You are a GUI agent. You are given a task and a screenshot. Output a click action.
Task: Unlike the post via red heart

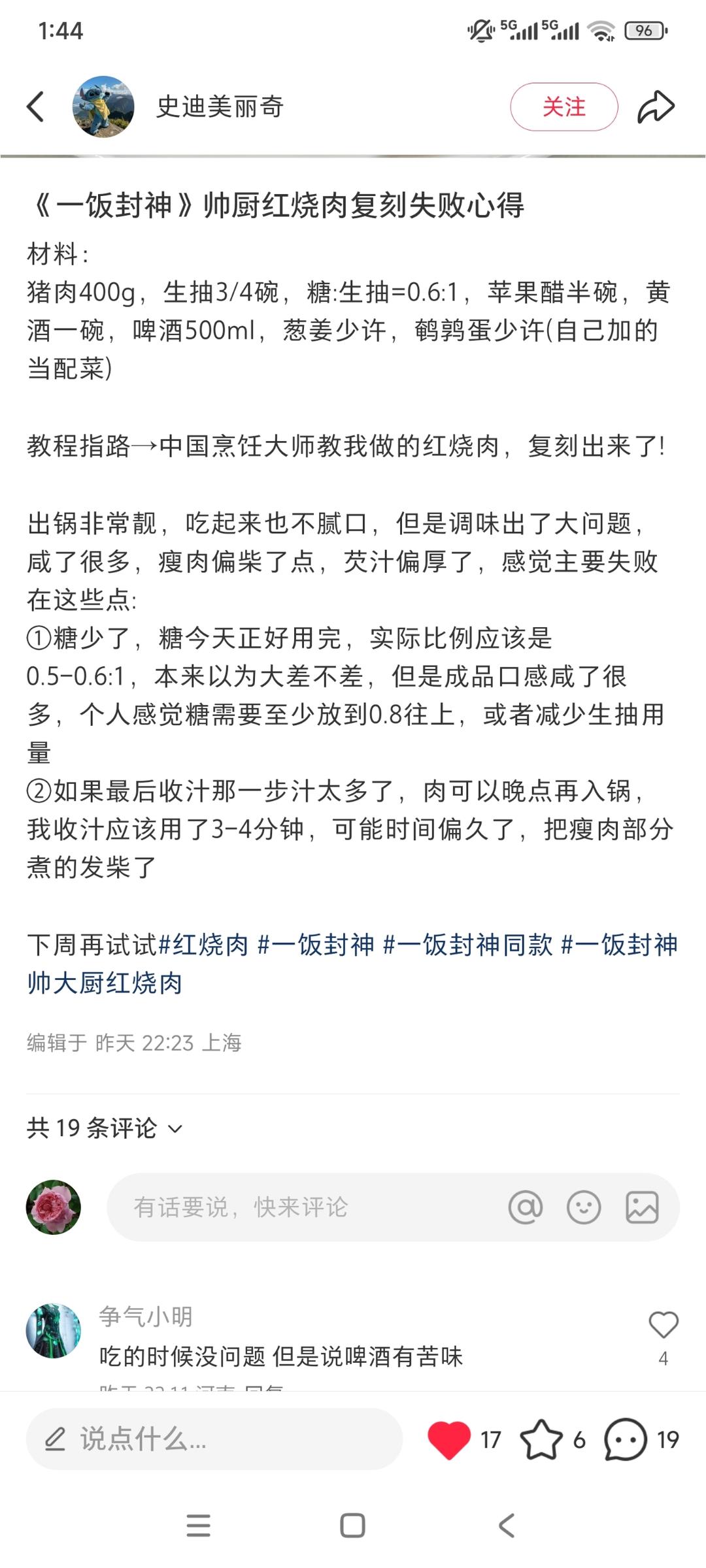point(449,1439)
